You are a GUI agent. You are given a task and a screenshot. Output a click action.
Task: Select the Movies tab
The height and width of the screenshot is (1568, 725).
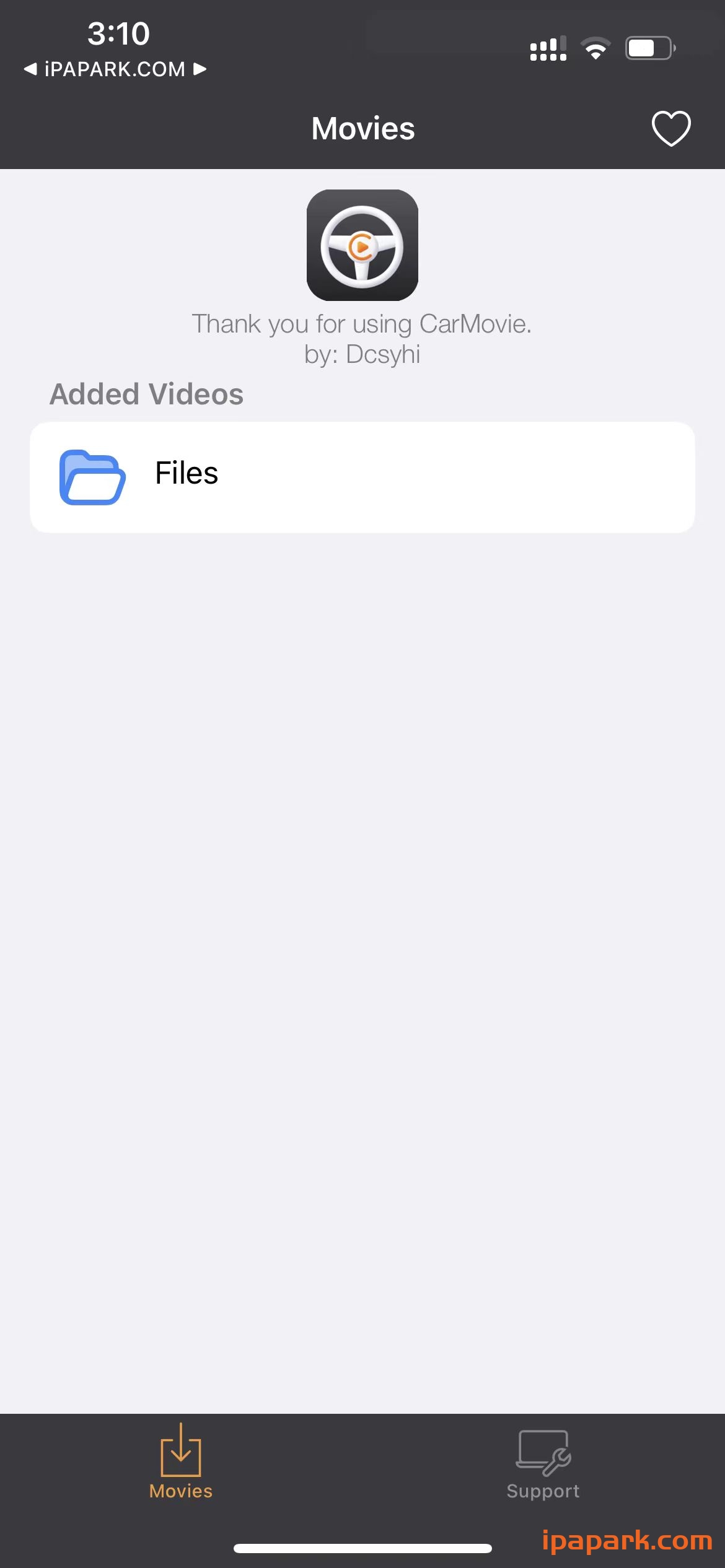[180, 1474]
